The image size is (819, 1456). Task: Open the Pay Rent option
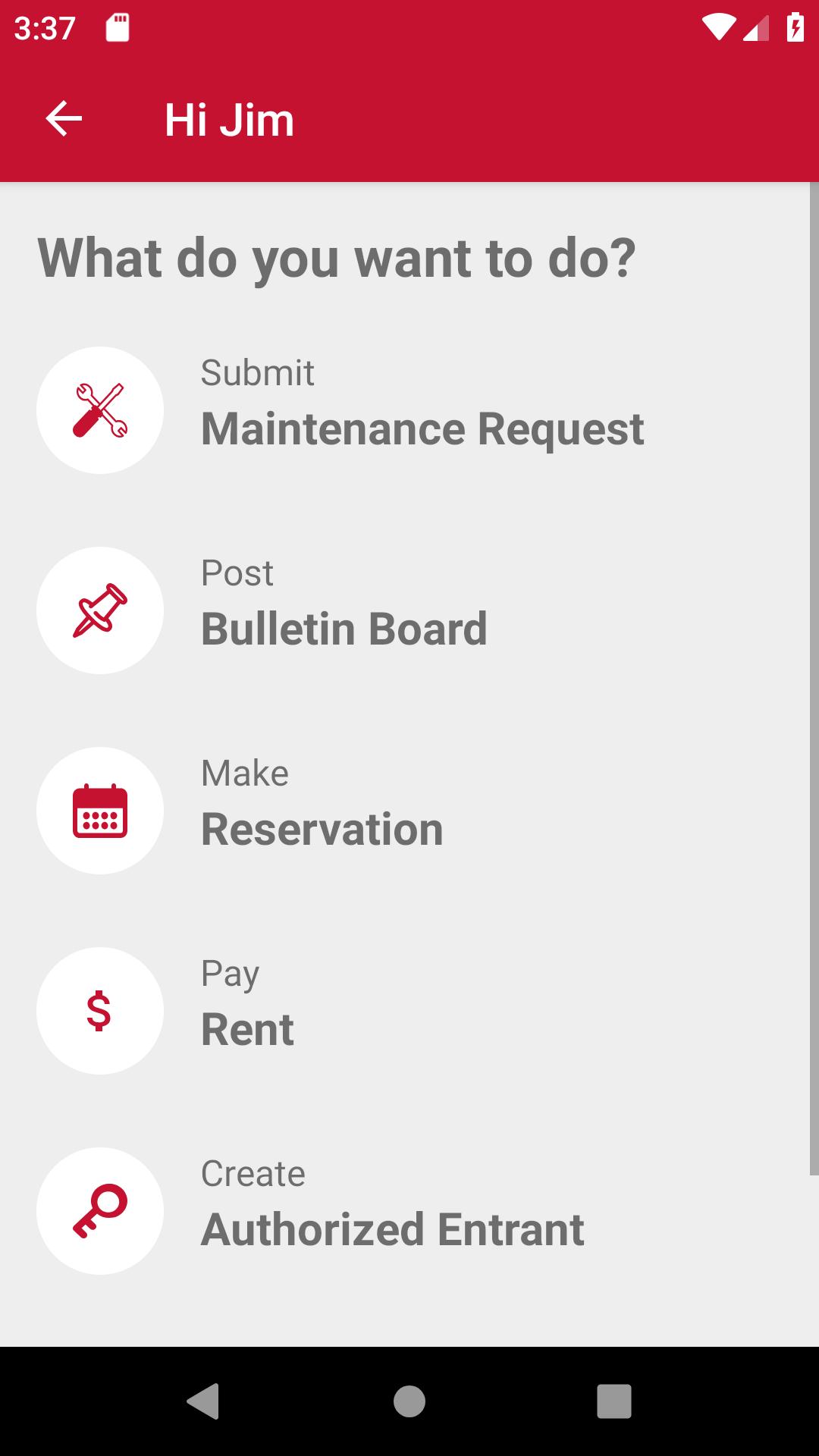tap(409, 1011)
